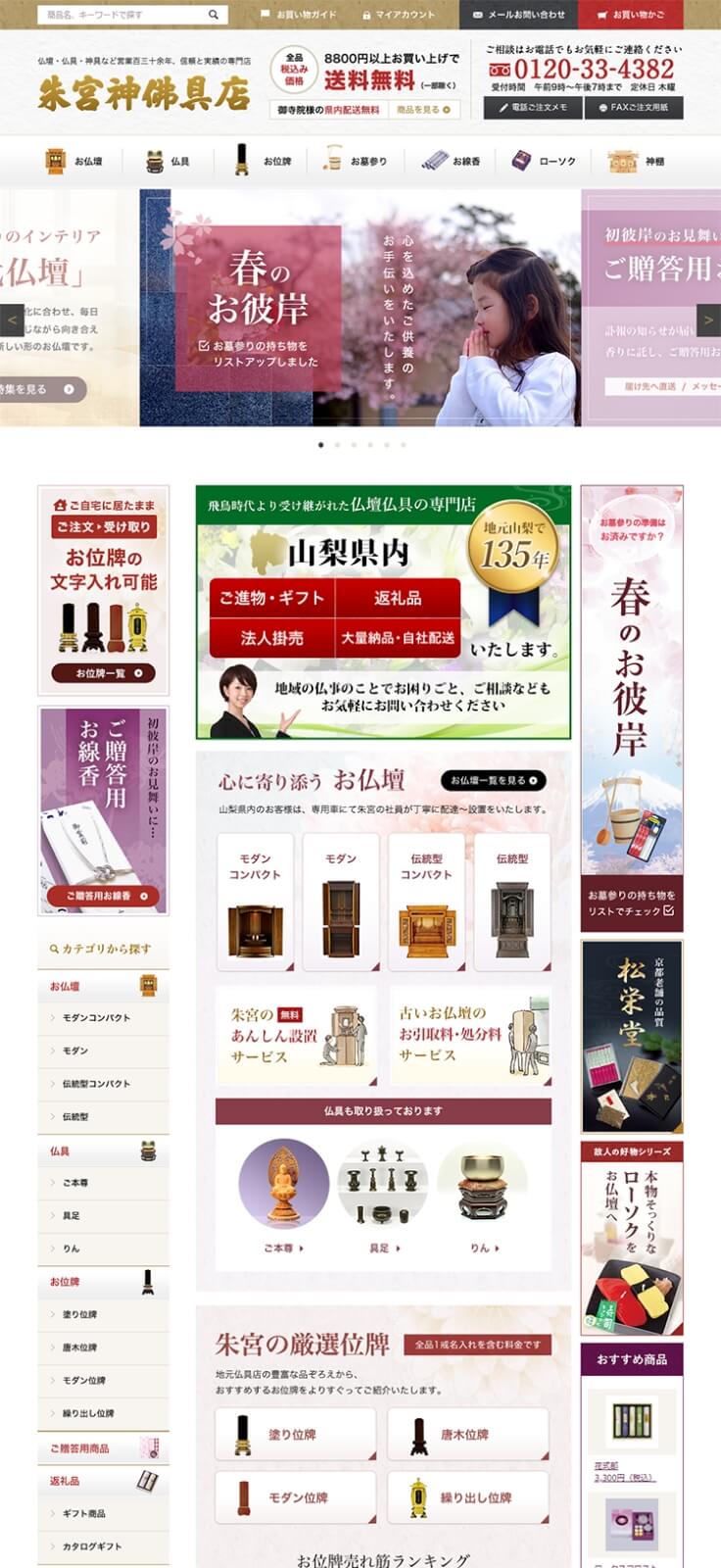
Task: Open 伝統型 altar card
Action: (x=511, y=902)
